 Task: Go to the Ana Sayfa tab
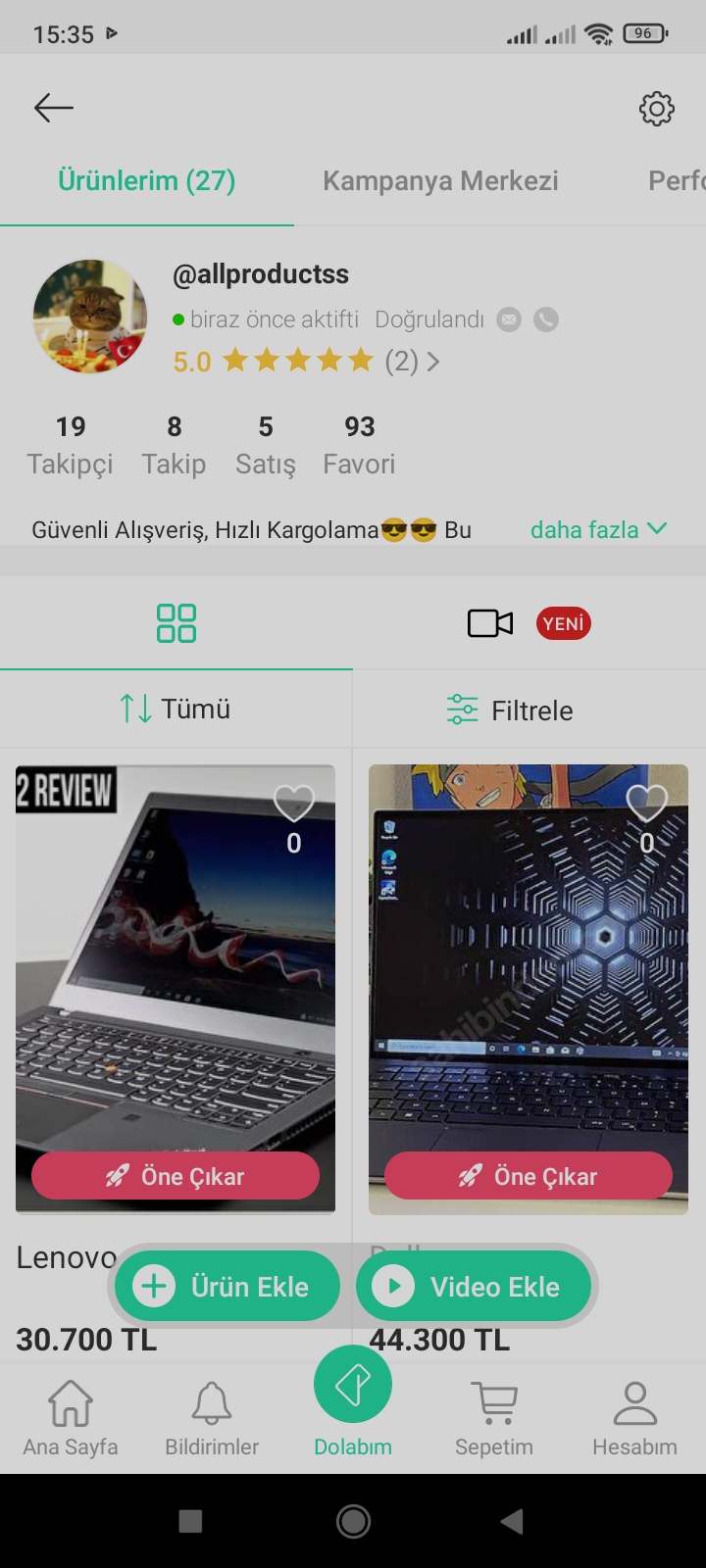(71, 1417)
